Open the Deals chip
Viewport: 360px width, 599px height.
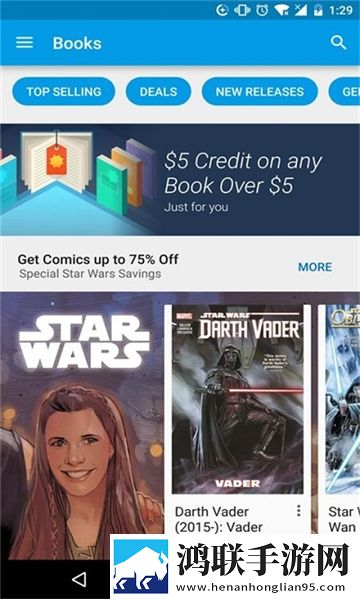coord(158,92)
